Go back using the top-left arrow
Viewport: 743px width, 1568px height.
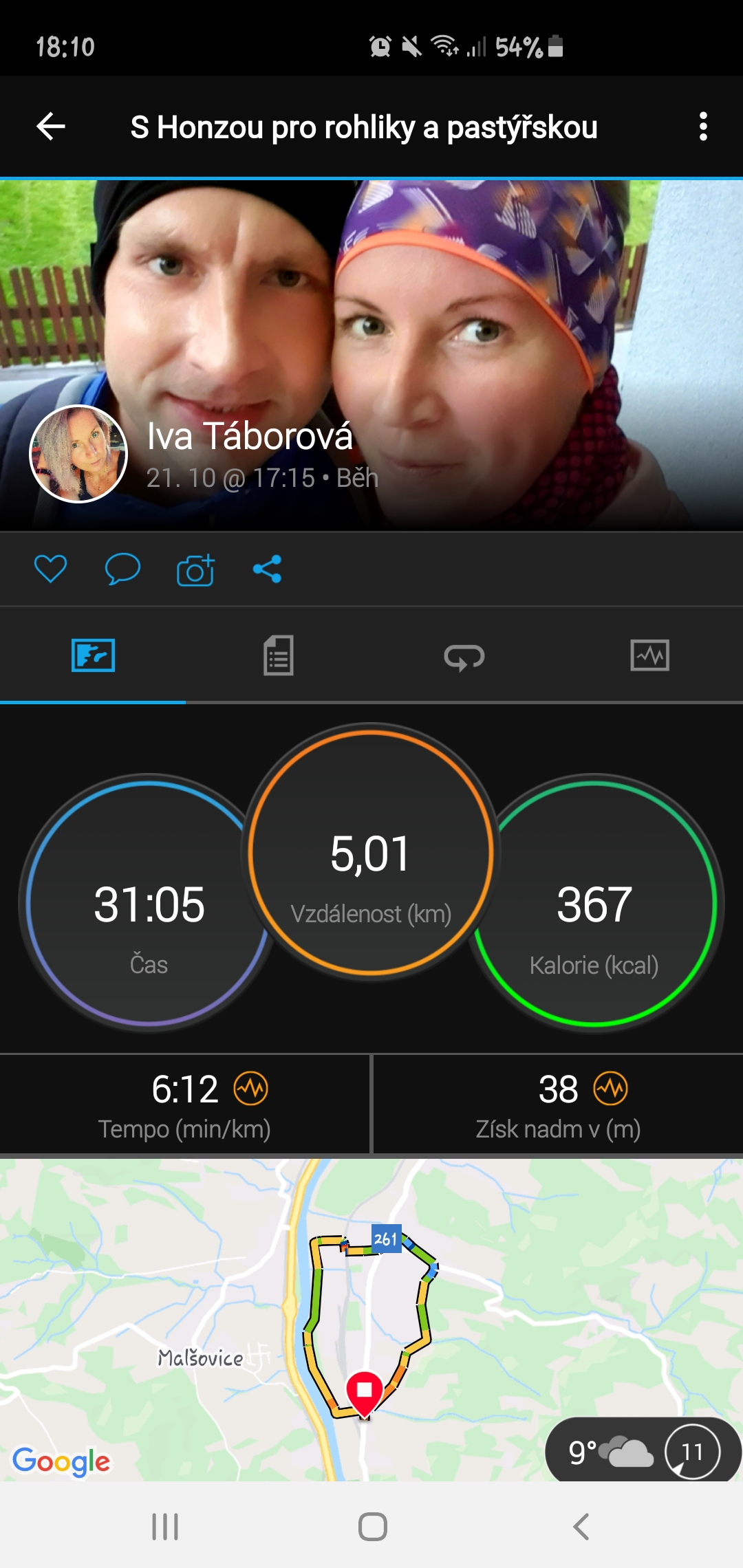(x=51, y=127)
